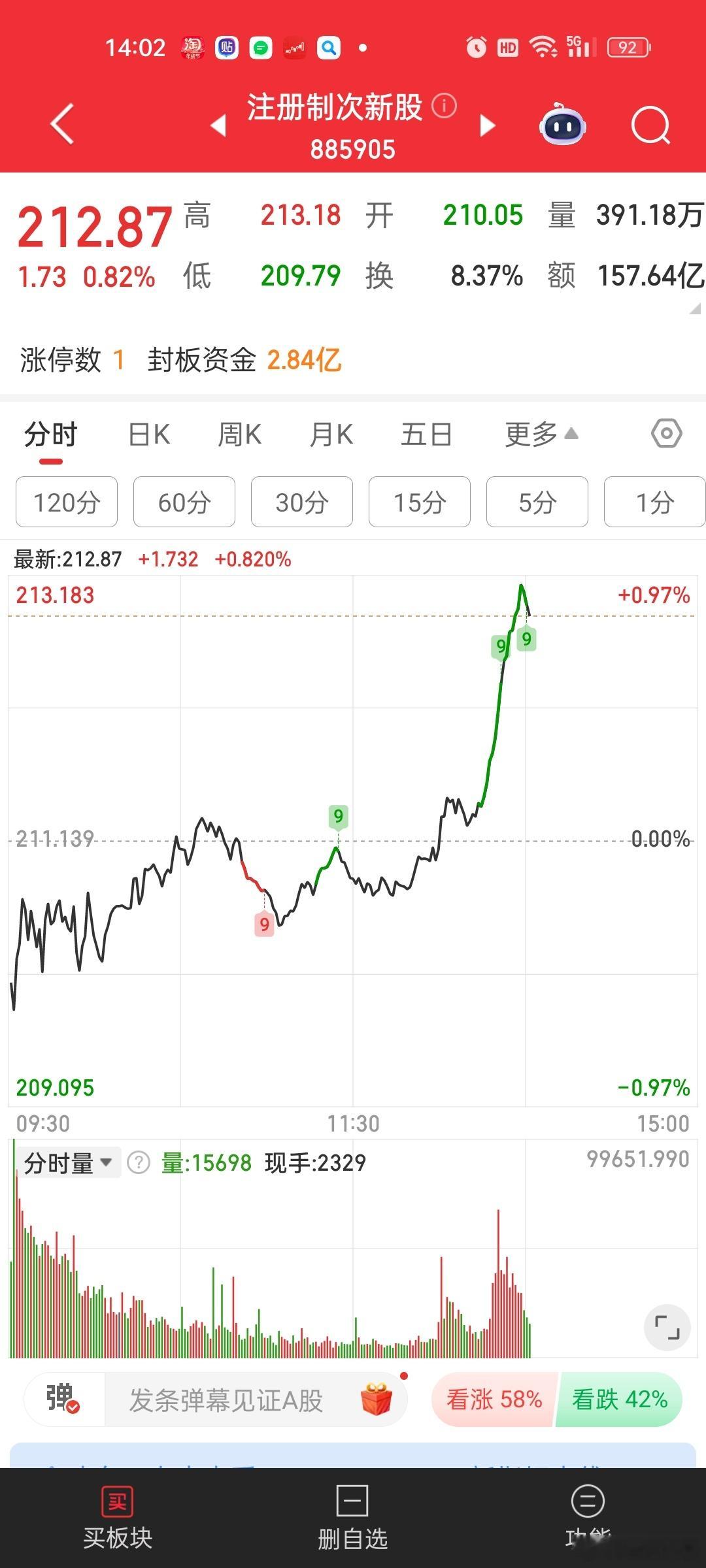Go back using the header arrow

click(x=63, y=124)
